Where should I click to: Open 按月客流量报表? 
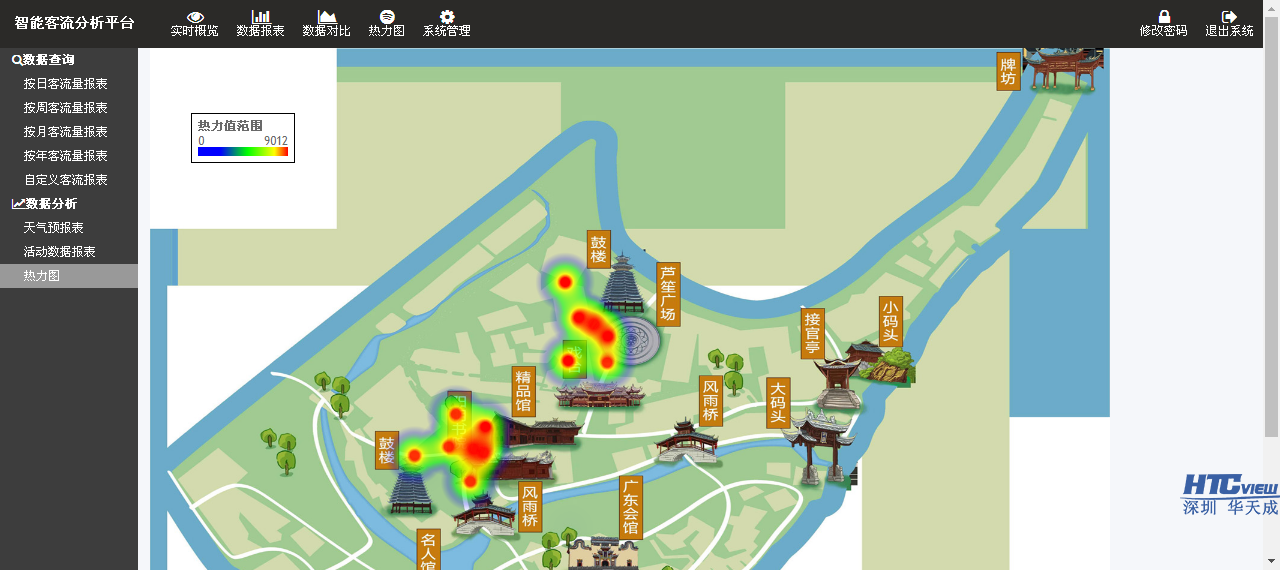[66, 132]
